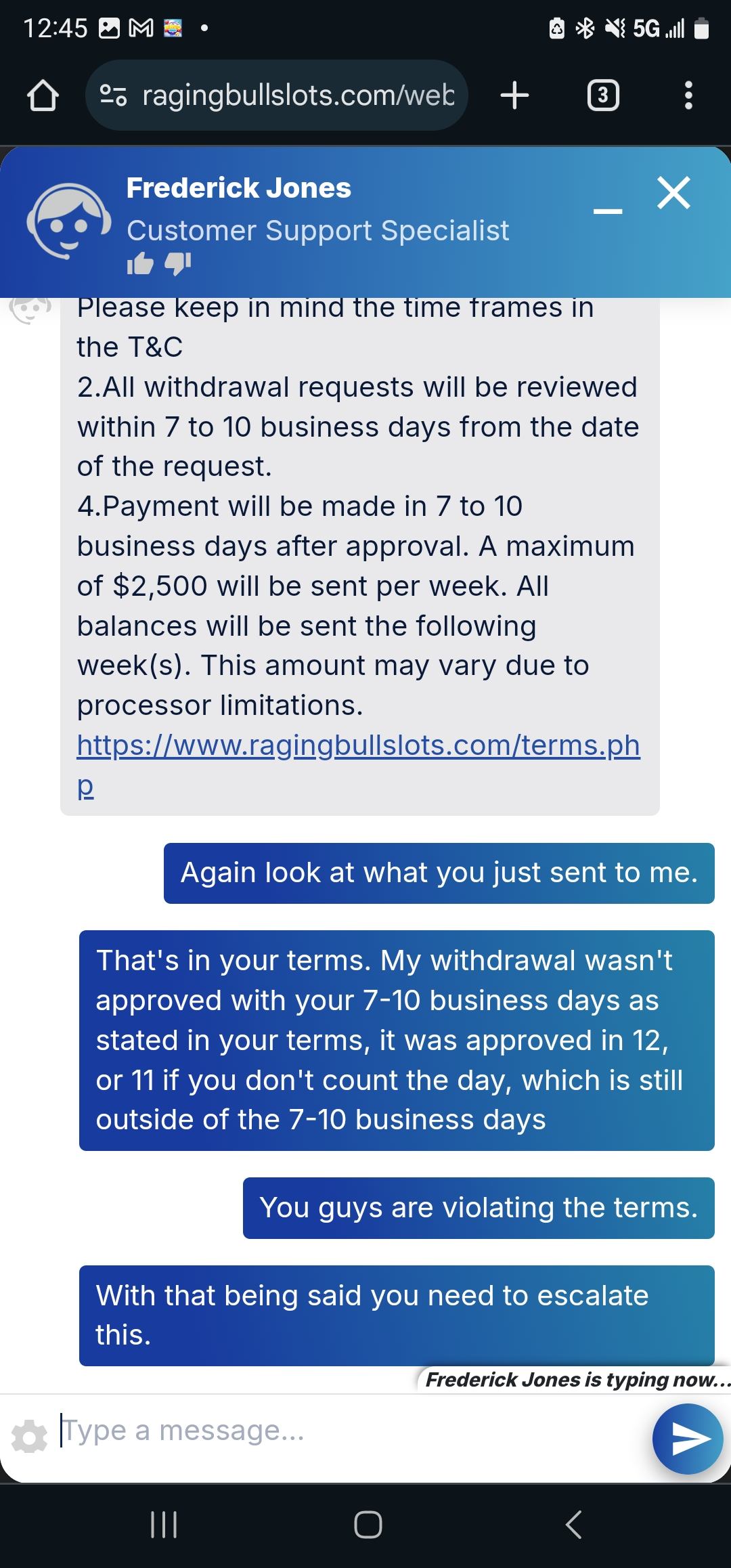Go to the browser home page
Image resolution: width=731 pixels, height=1568 pixels.
point(43,95)
